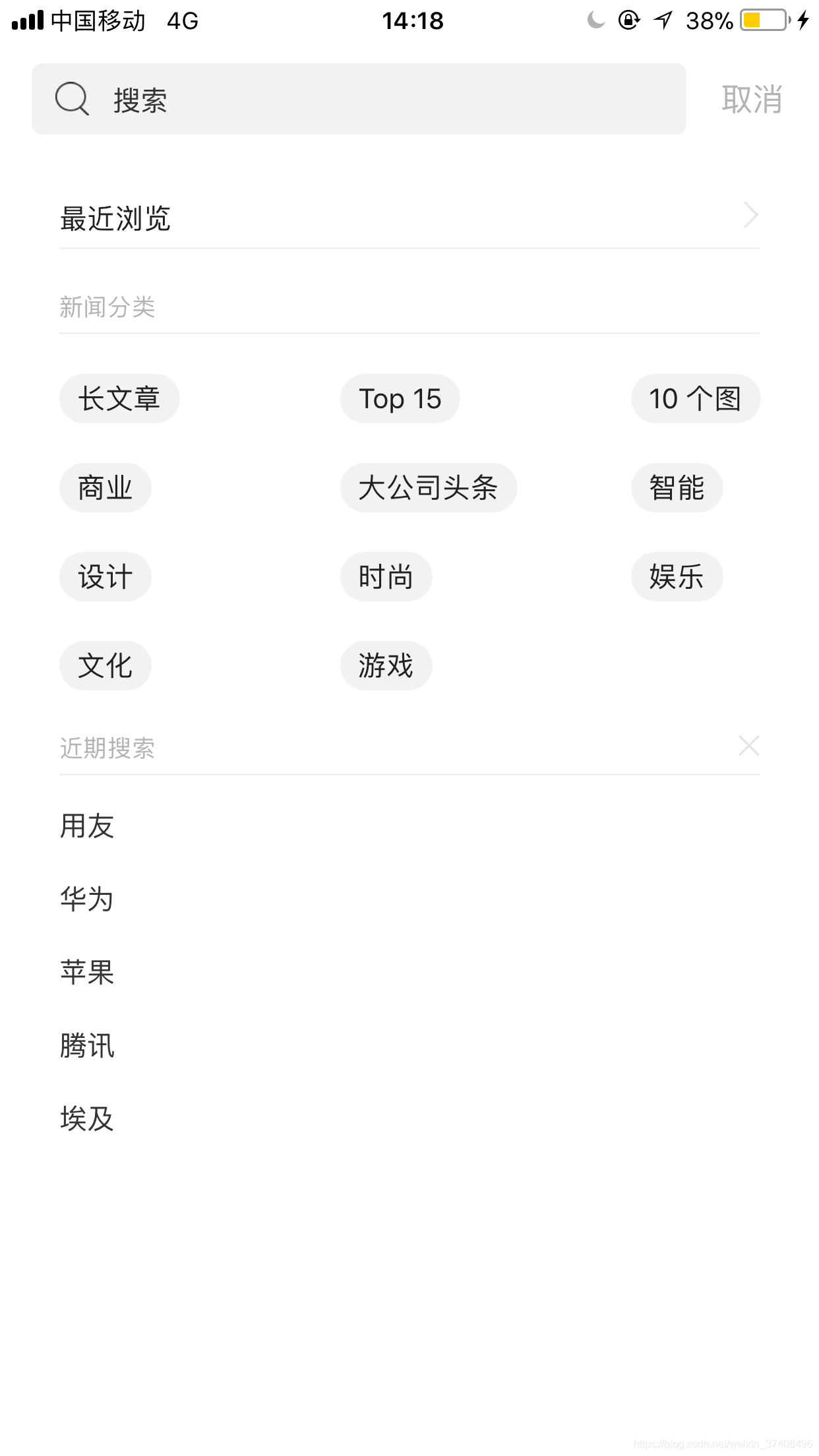
Task: Tap the 文化 category chip
Action: [x=105, y=665]
